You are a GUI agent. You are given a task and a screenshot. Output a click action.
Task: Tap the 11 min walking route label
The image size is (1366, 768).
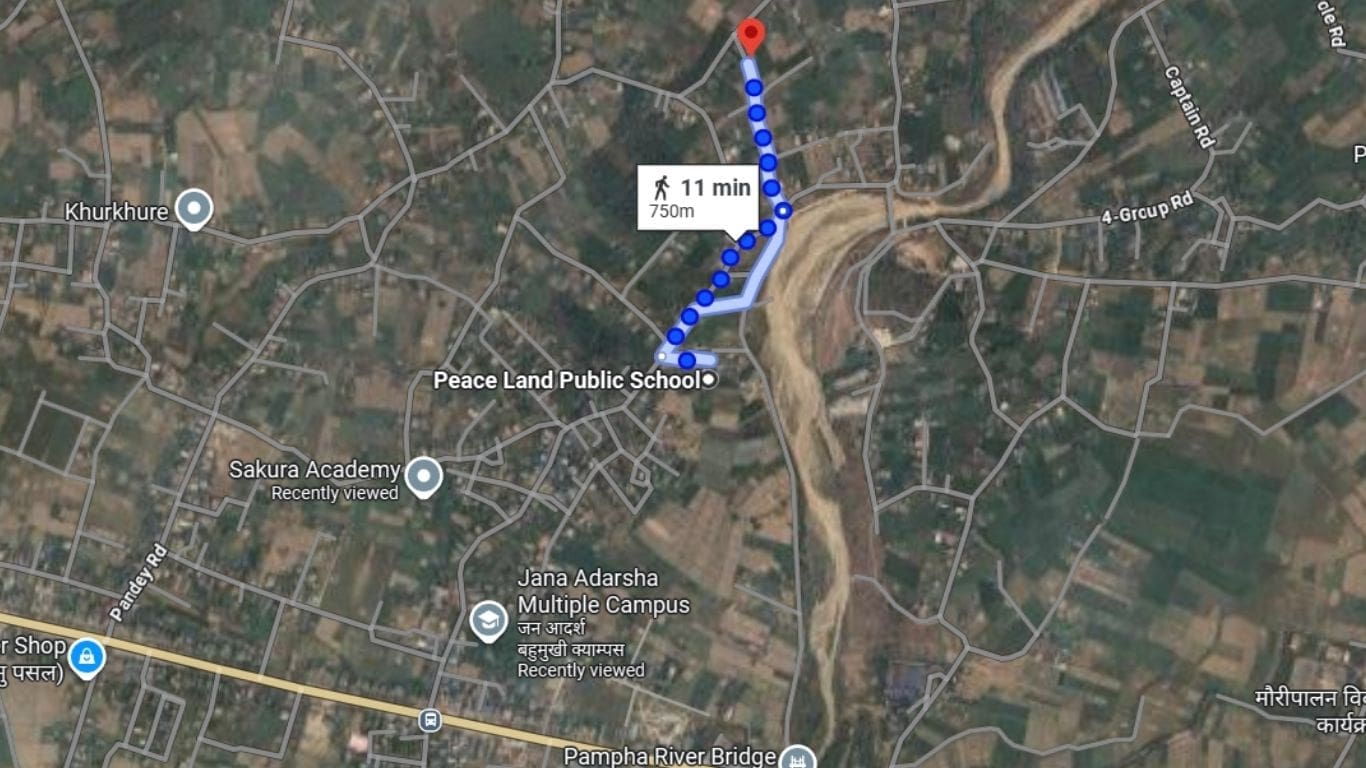[698, 197]
